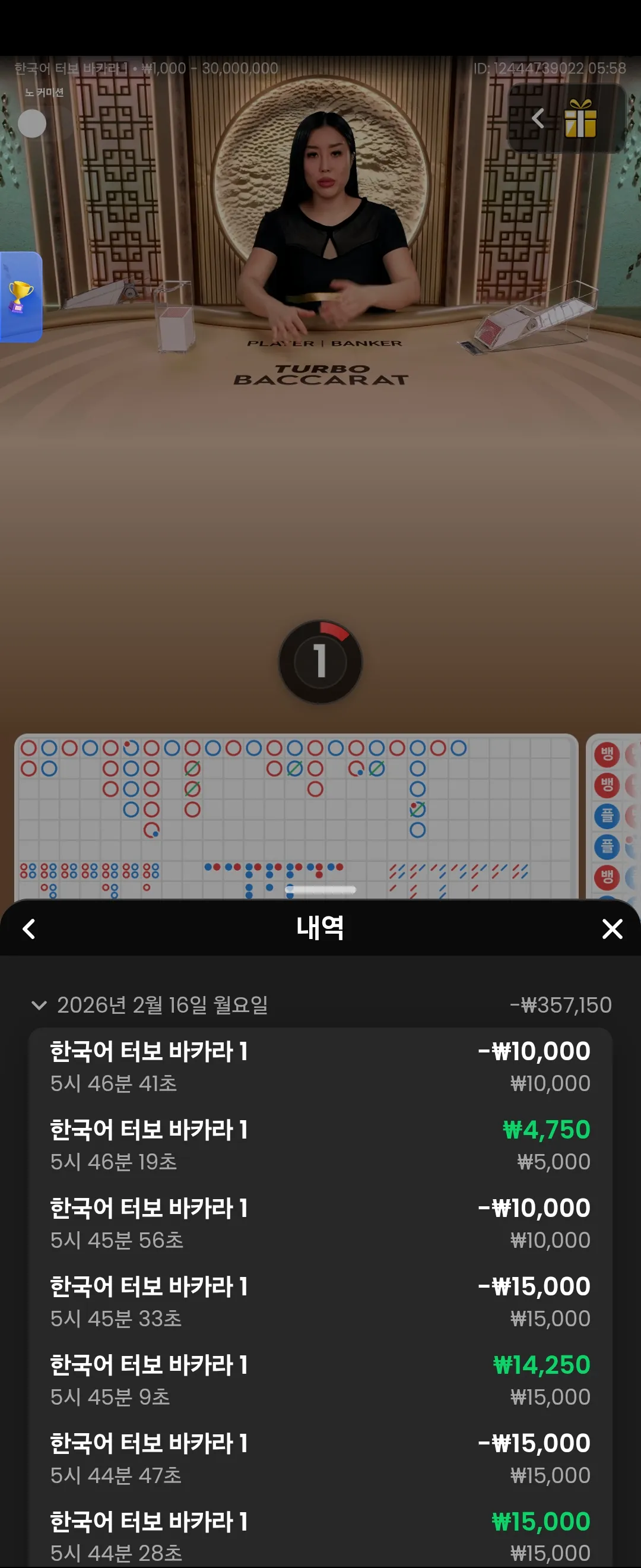Screen dimensions: 641x1568
Task: Close the 내역 history panel
Action: pyautogui.click(x=612, y=929)
